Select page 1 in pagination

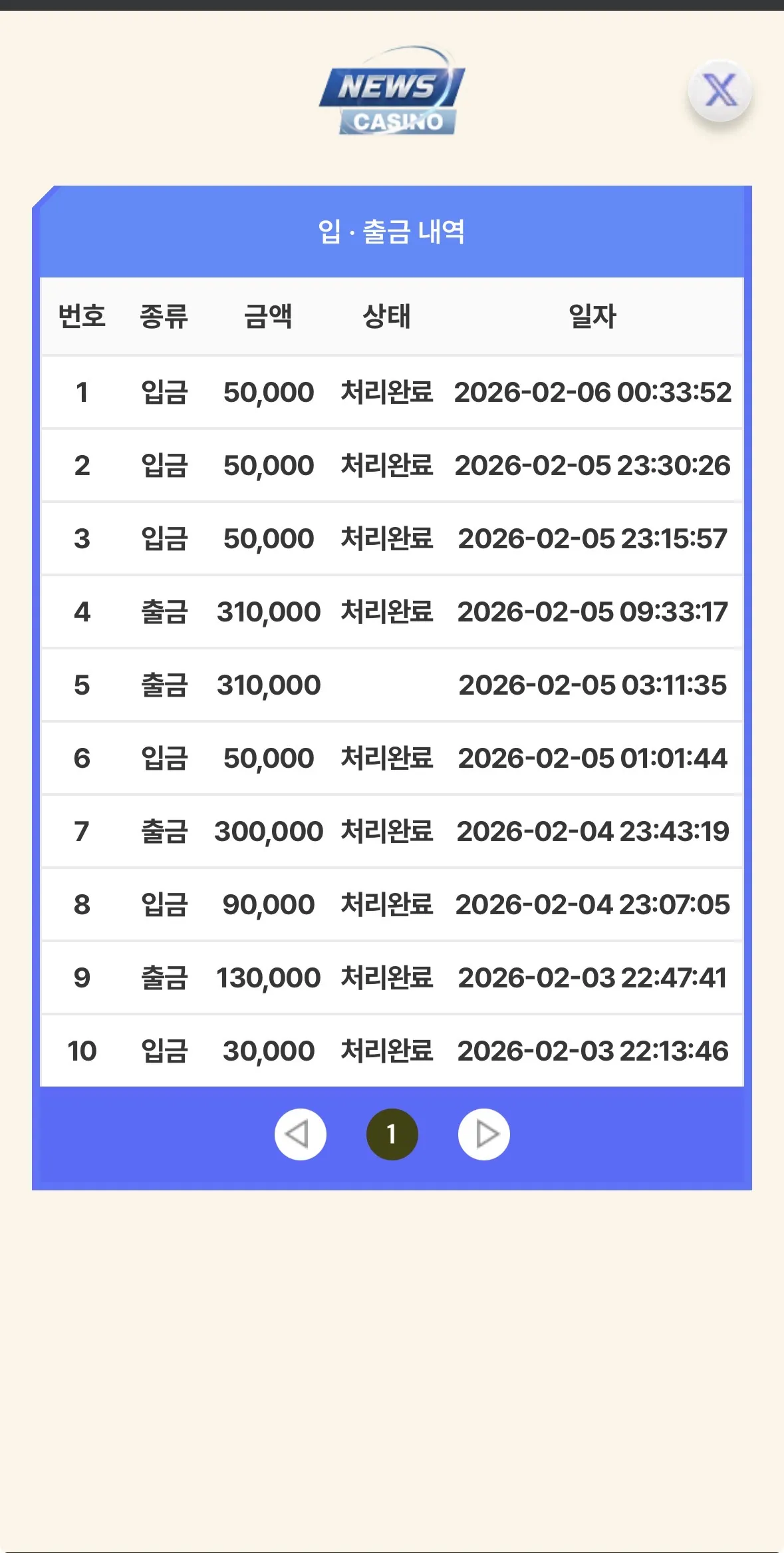[392, 1134]
